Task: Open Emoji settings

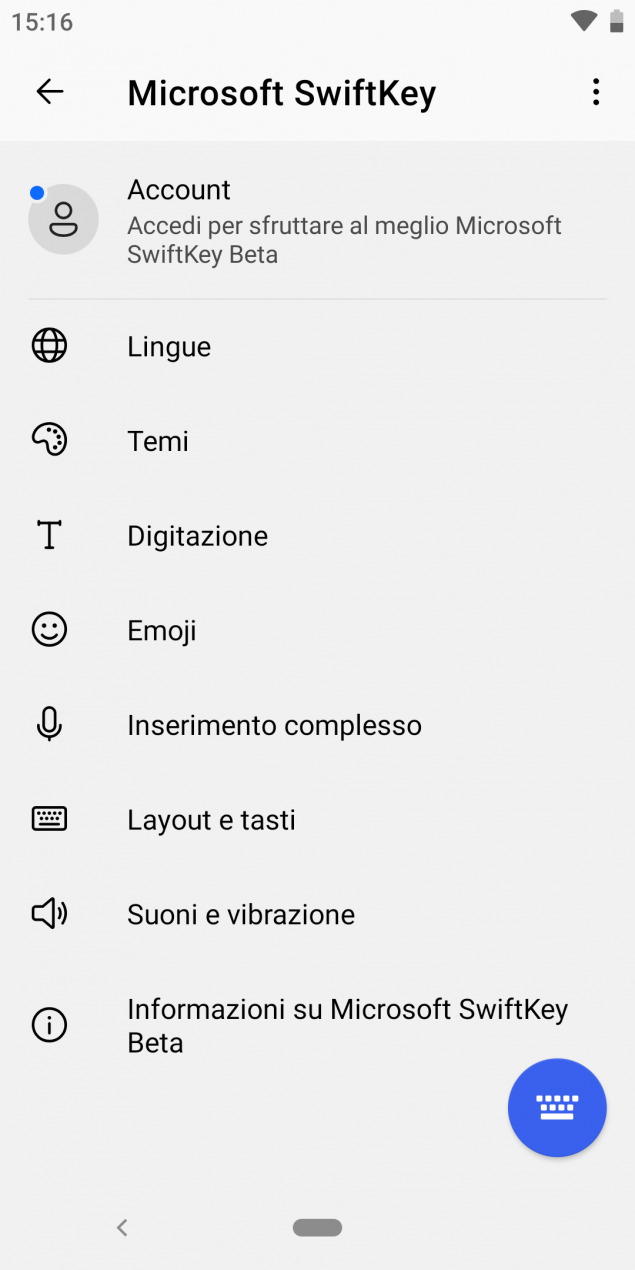Action: click(317, 631)
